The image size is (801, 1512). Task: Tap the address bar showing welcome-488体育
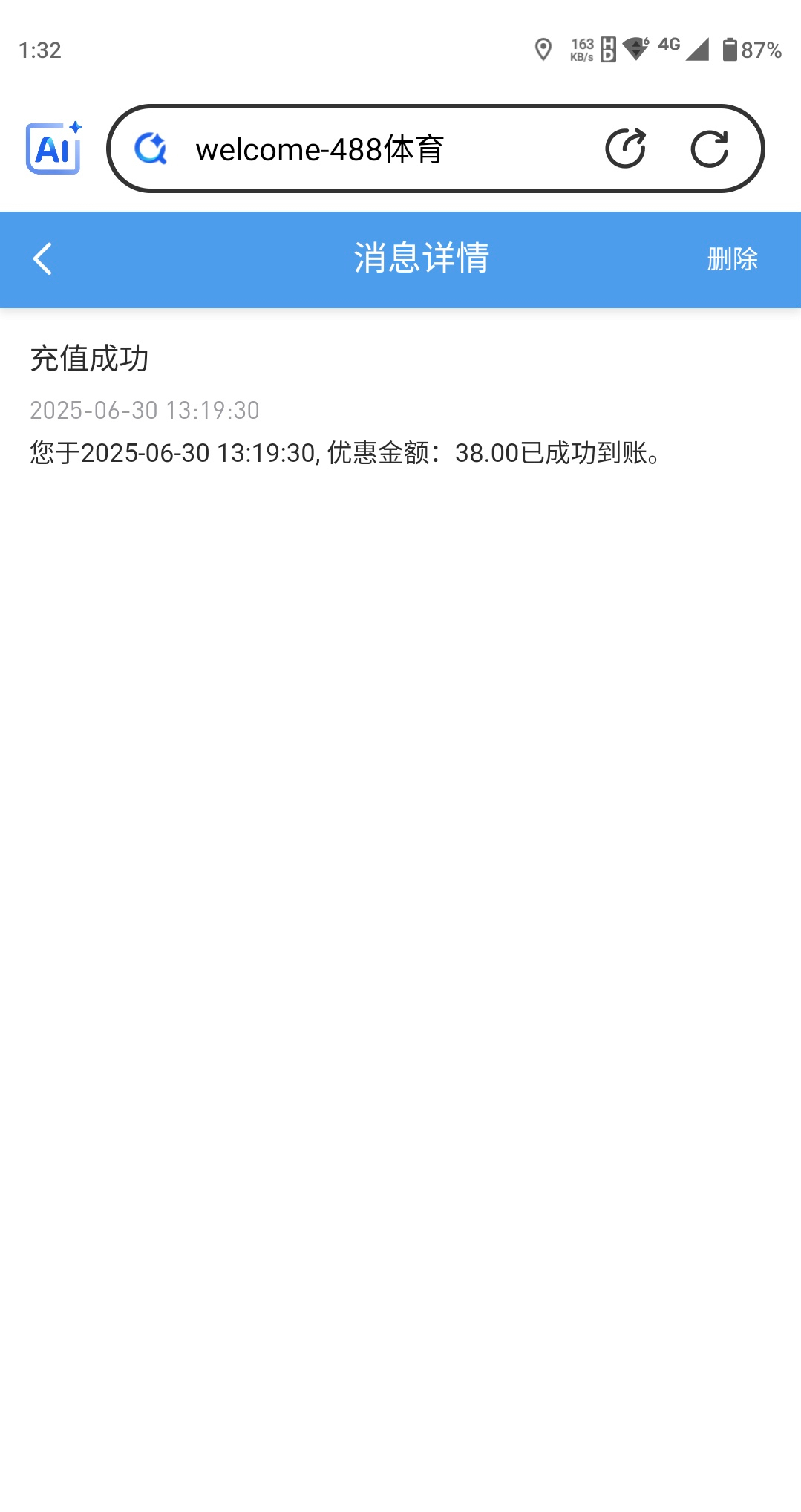pos(371,150)
